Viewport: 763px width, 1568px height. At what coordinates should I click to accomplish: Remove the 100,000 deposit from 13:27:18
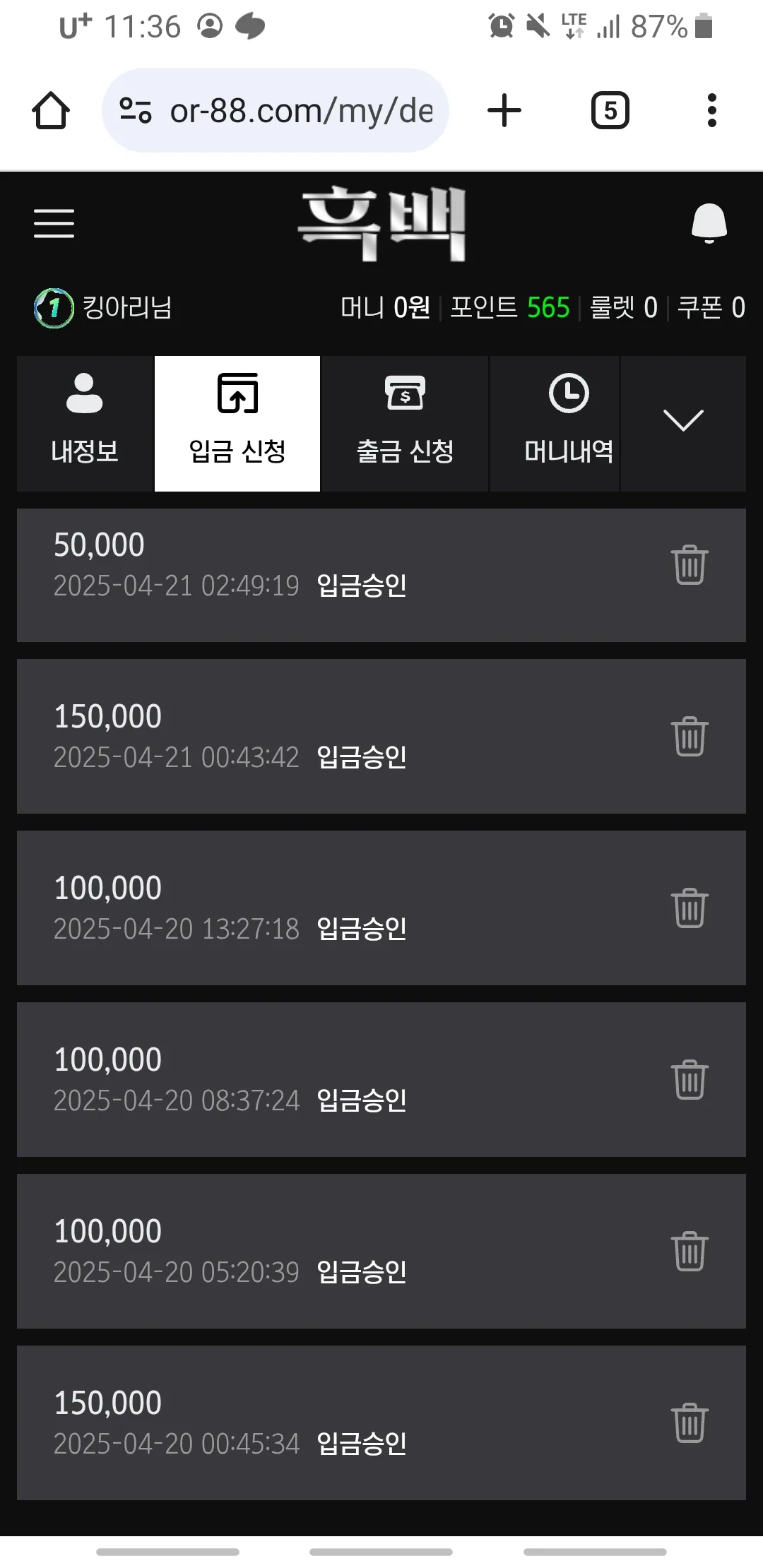(690, 908)
